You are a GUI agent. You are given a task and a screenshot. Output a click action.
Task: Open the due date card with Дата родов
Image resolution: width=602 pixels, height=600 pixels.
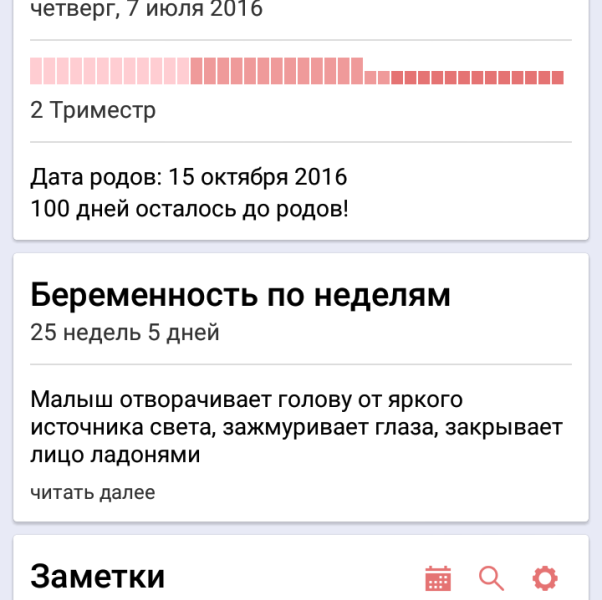301,120
